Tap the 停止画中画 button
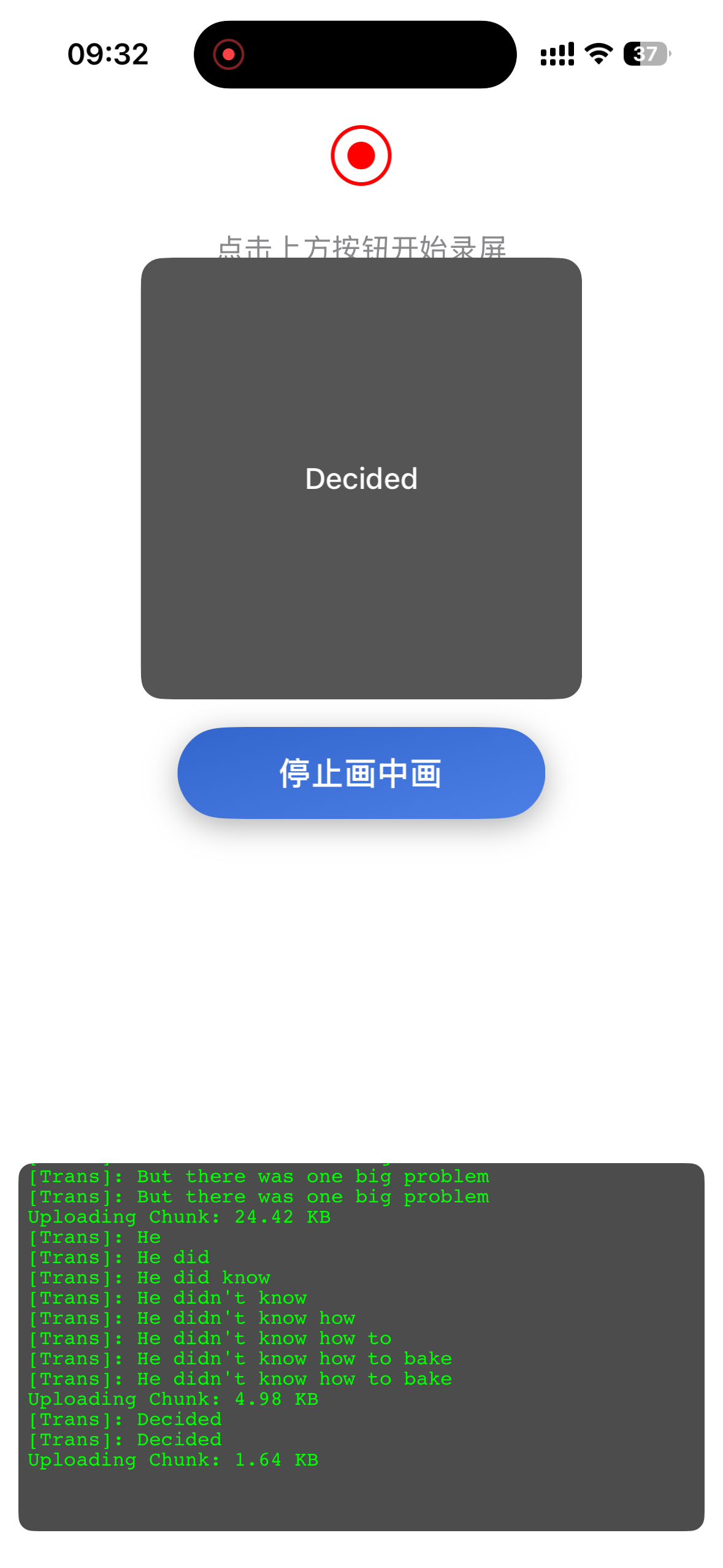The height and width of the screenshot is (1568, 723). pos(361,772)
